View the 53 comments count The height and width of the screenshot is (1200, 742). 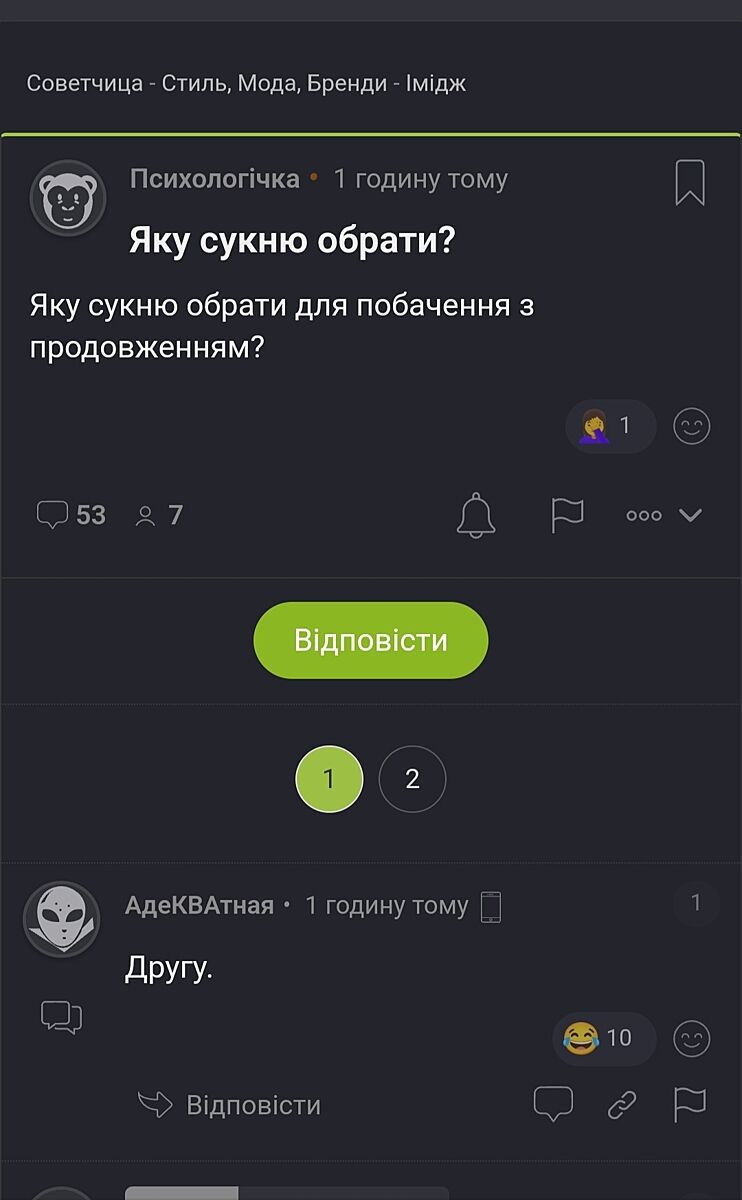(x=71, y=515)
